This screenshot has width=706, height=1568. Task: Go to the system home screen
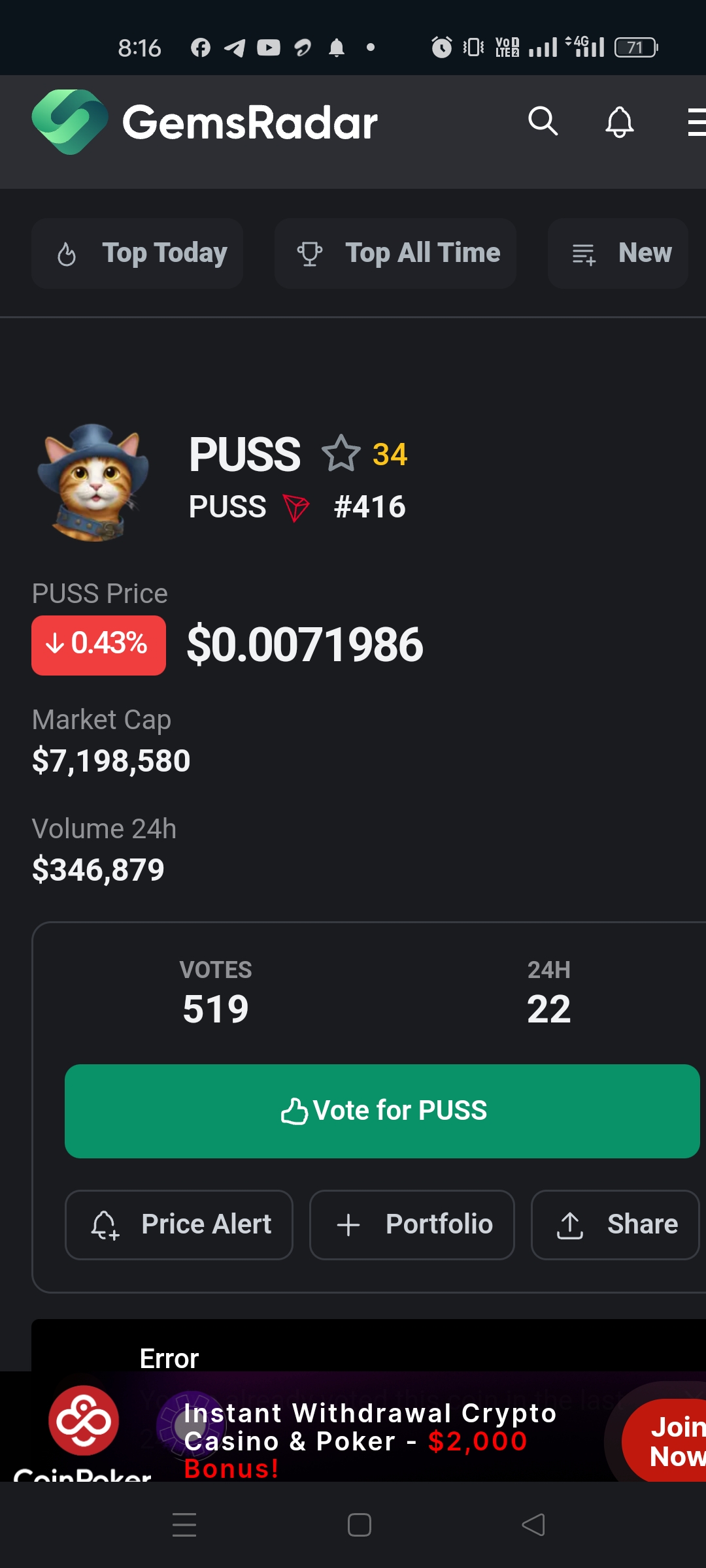[360, 1525]
